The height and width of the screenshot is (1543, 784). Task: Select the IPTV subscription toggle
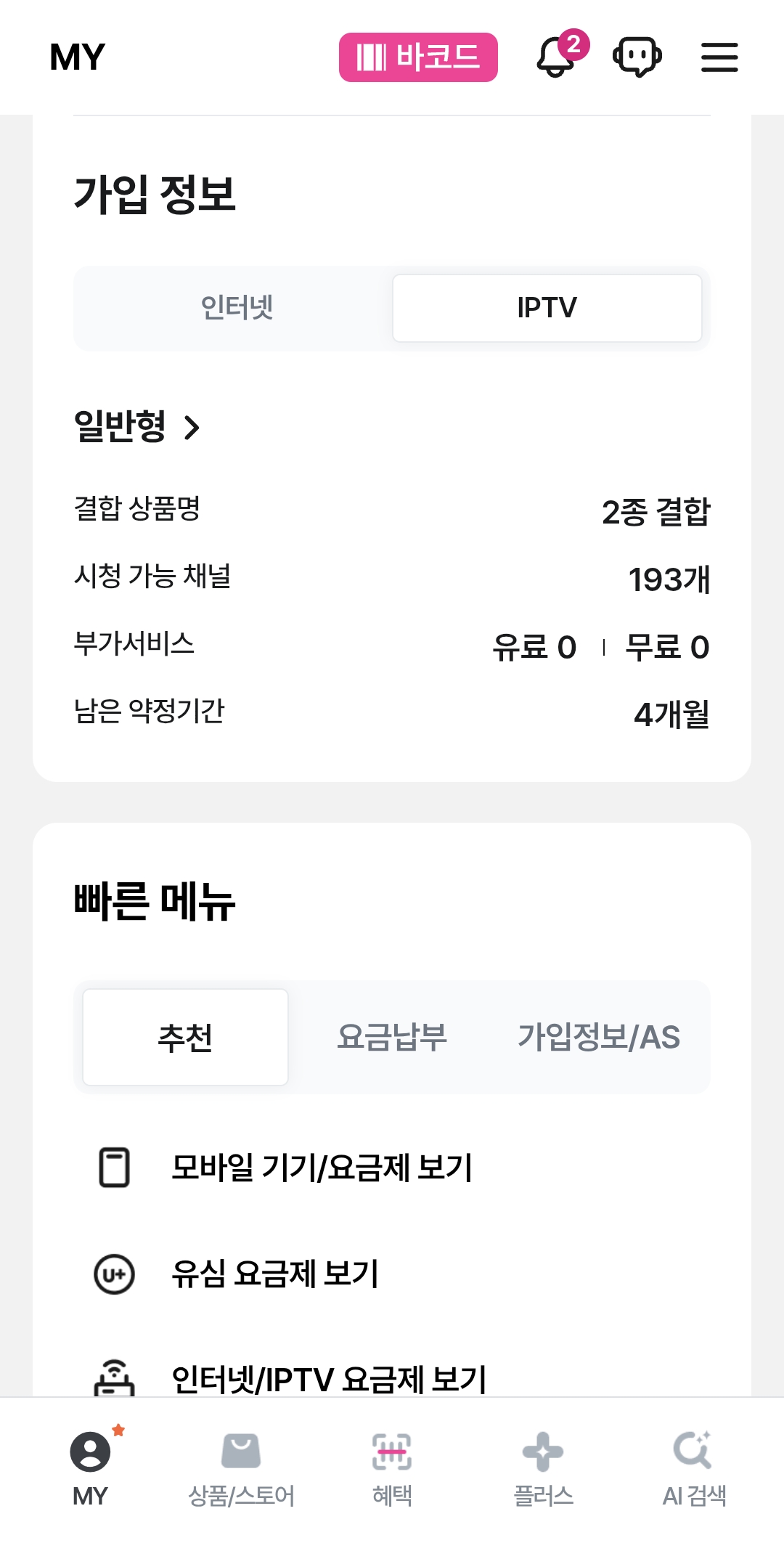point(546,307)
